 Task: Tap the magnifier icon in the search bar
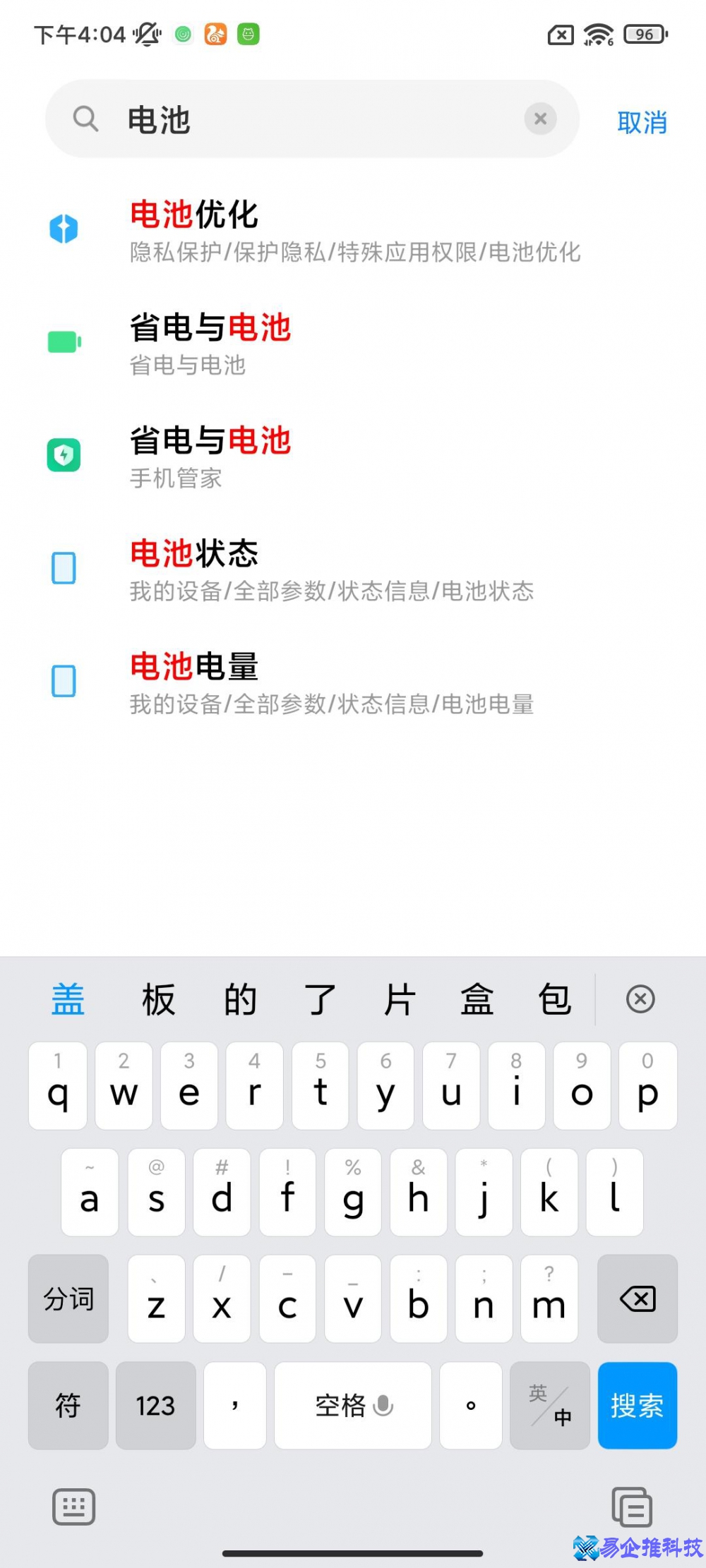coord(86,119)
